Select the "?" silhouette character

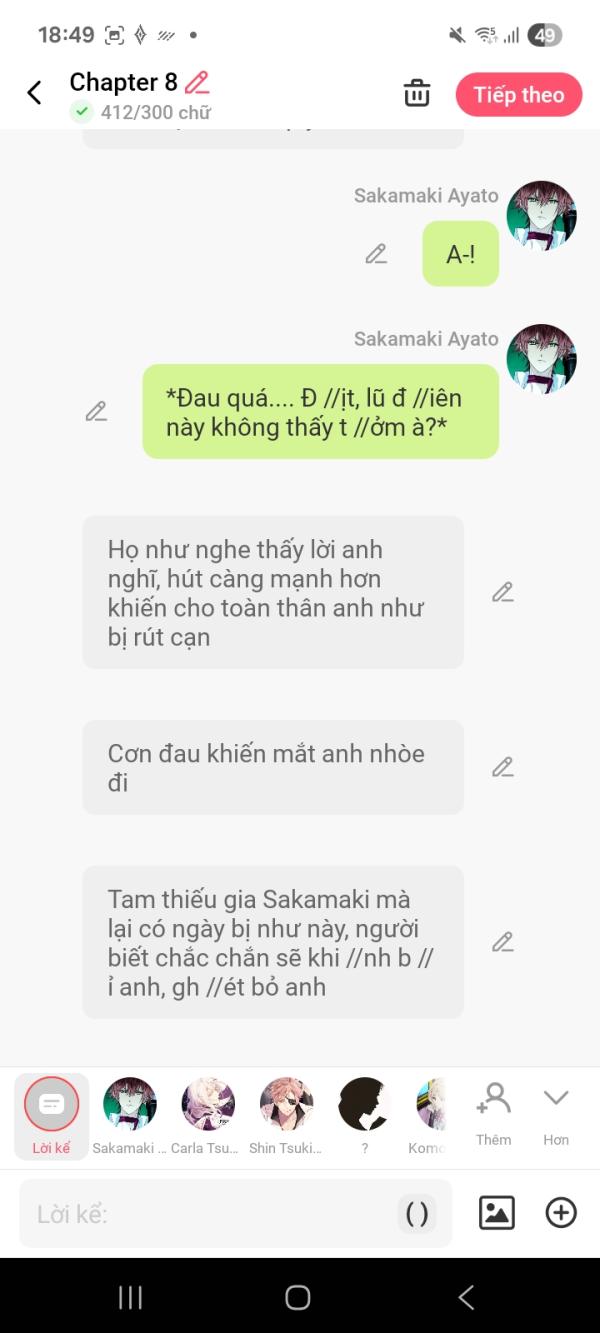tap(364, 1113)
